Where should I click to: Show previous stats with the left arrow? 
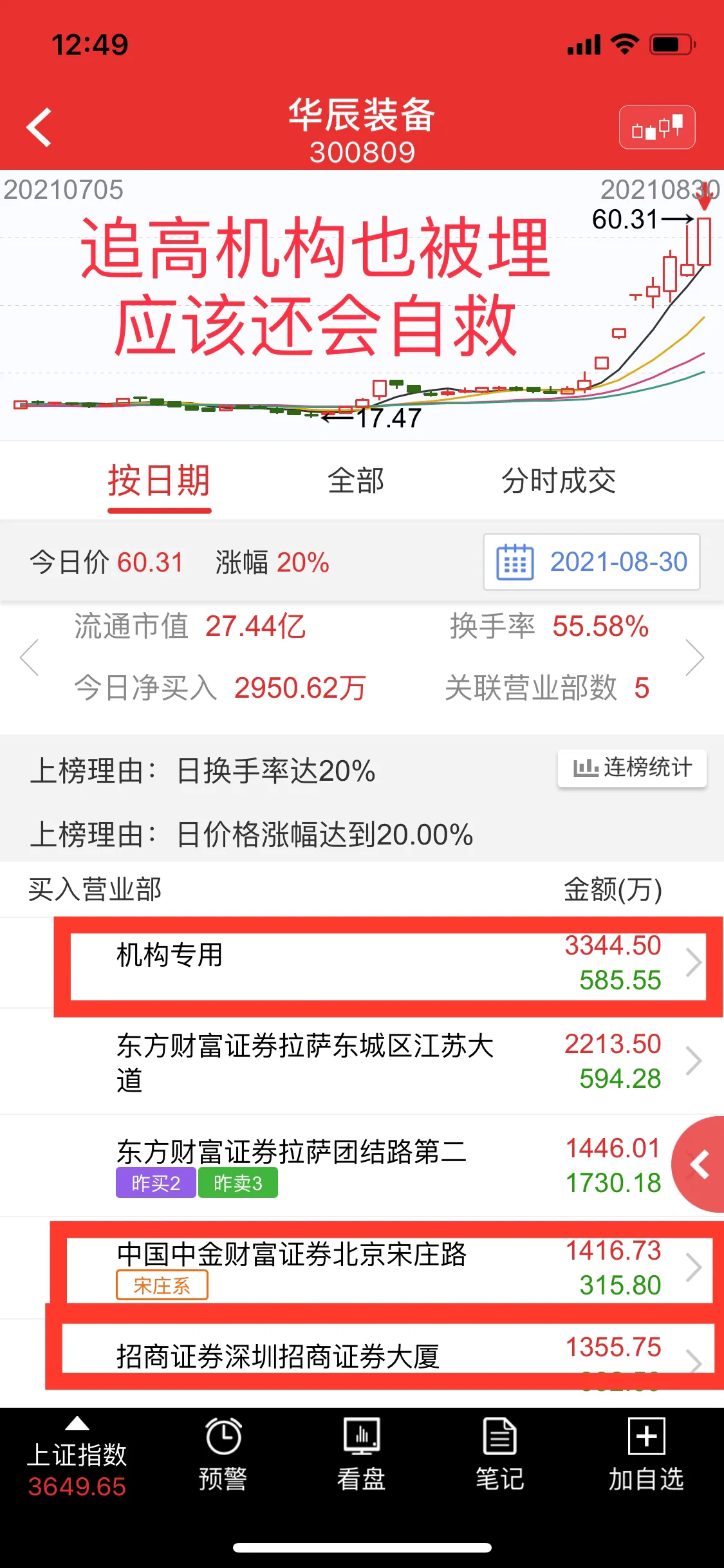30,657
